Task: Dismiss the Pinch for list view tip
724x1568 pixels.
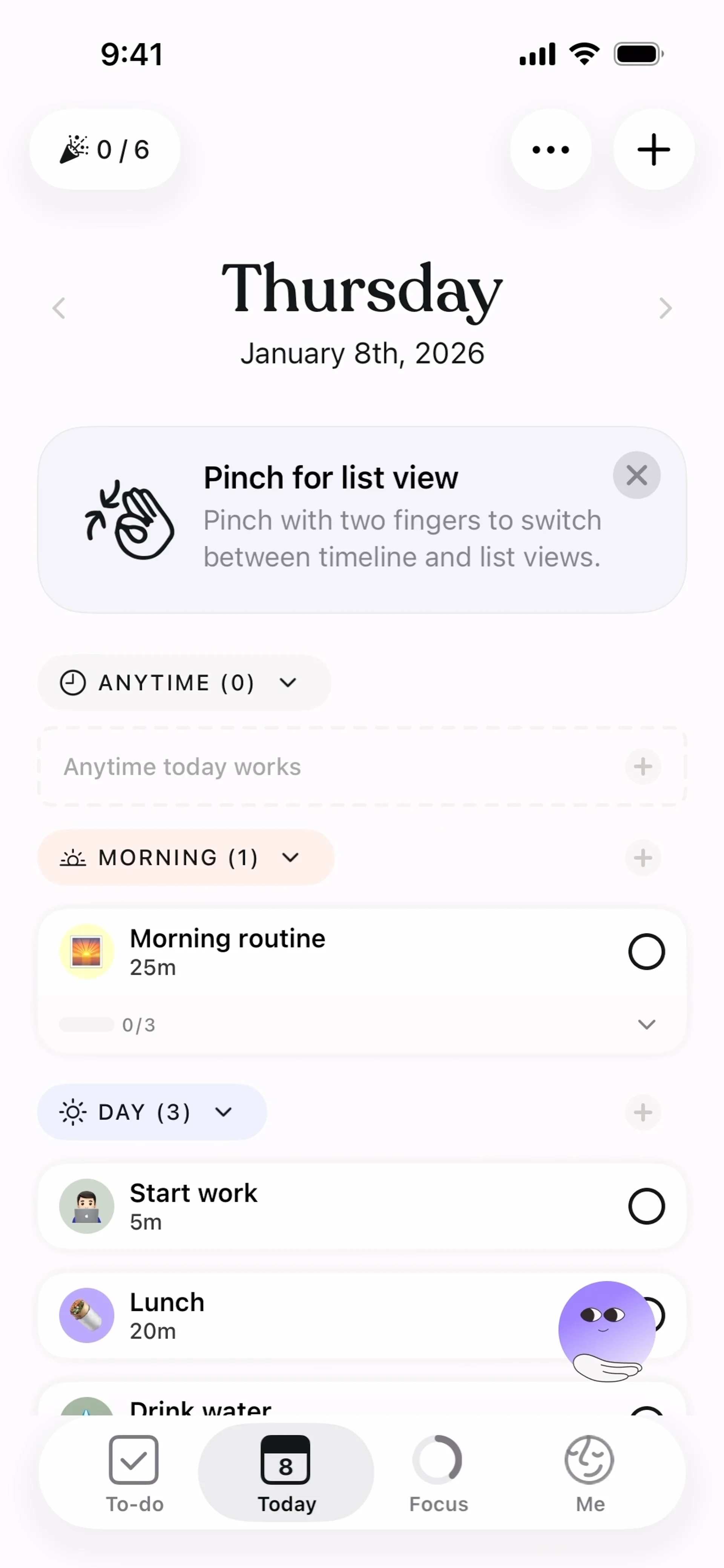Action: click(636, 475)
